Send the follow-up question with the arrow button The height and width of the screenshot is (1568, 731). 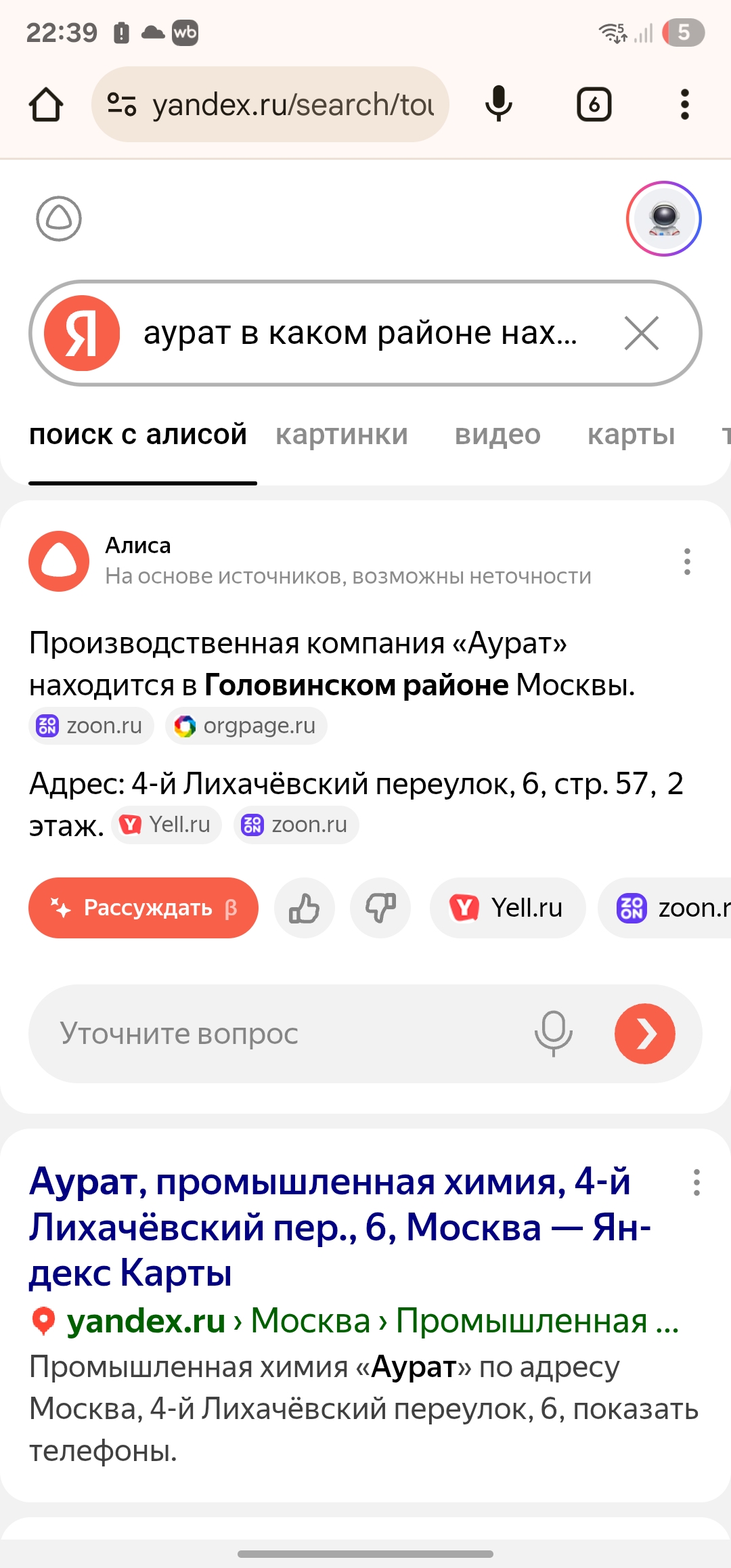[645, 1034]
